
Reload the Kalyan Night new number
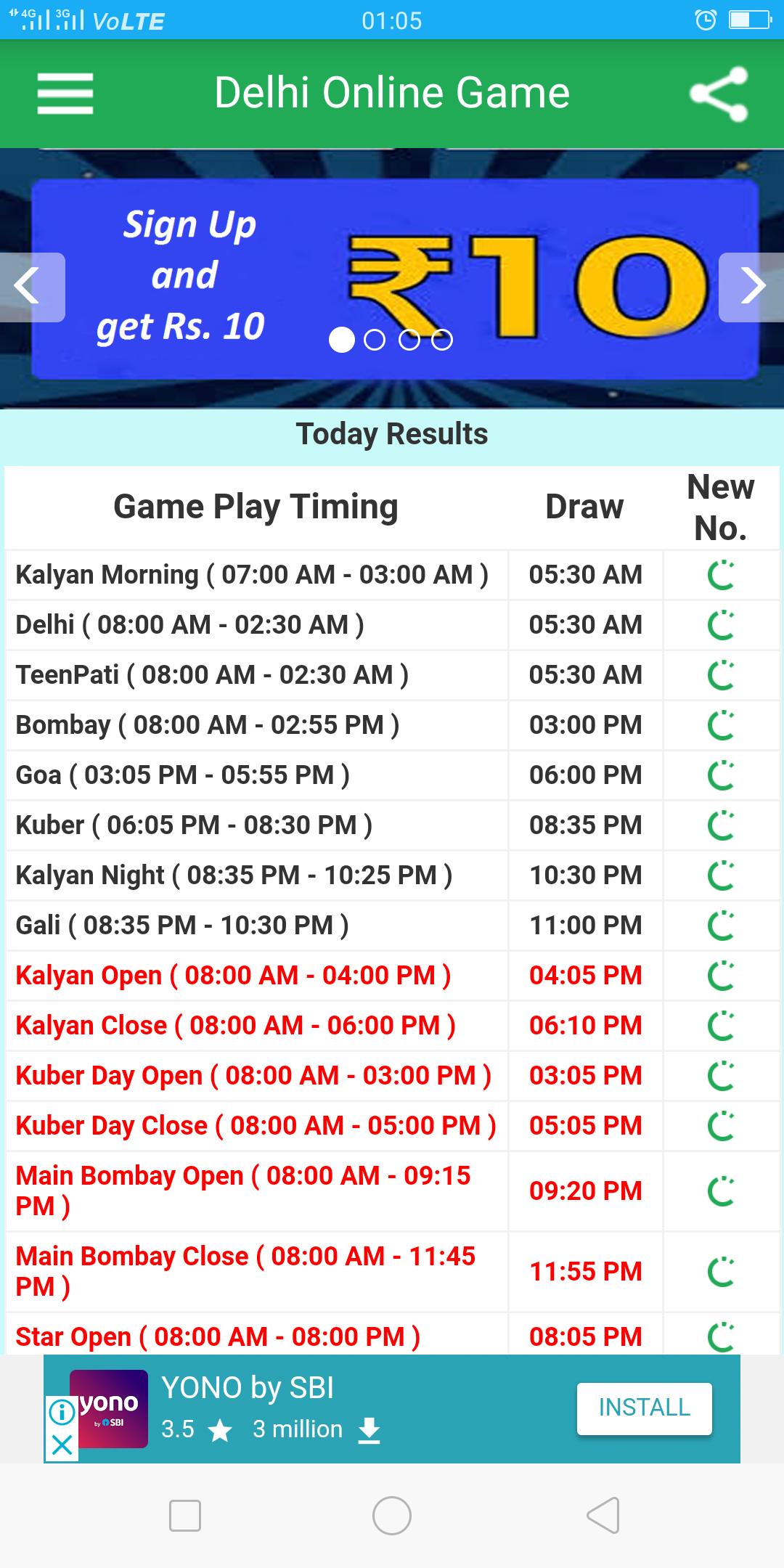pyautogui.click(x=721, y=875)
